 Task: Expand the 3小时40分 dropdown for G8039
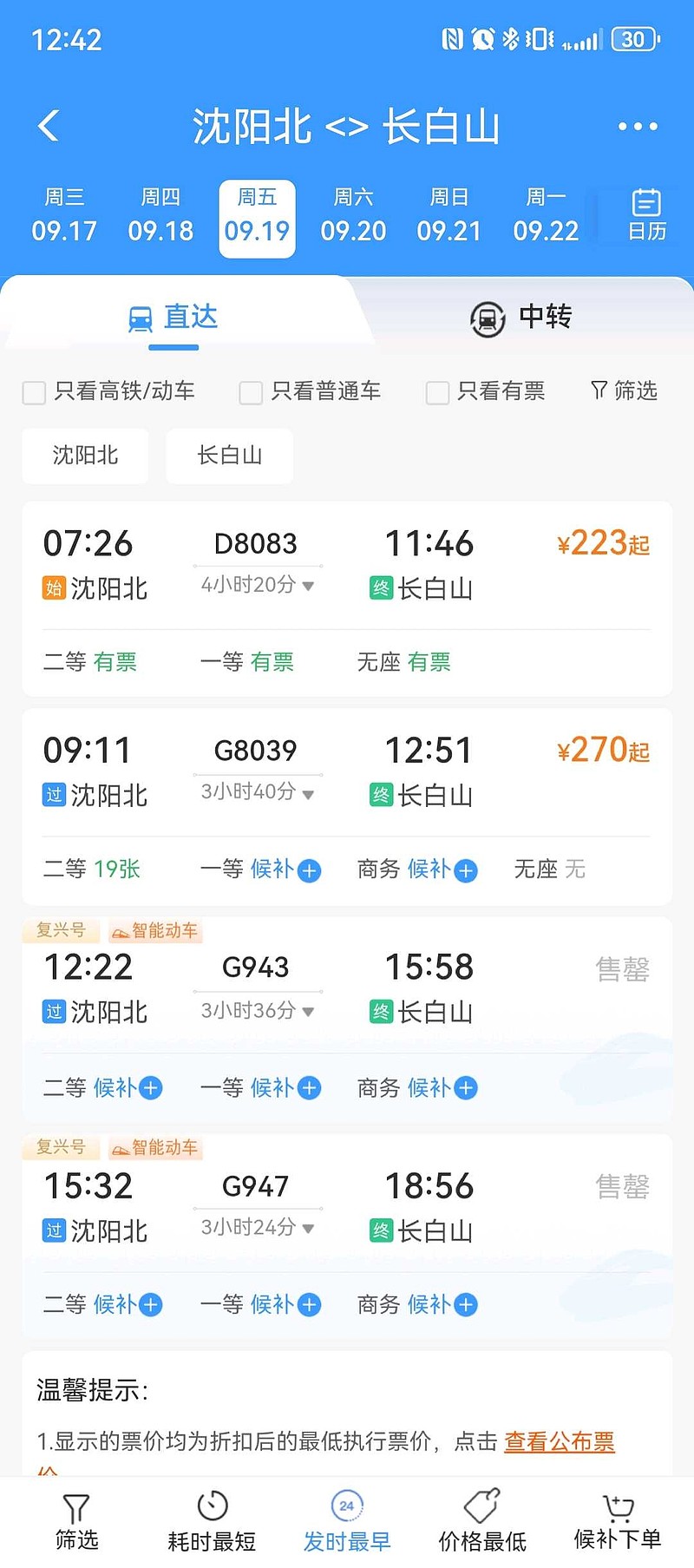click(x=308, y=792)
